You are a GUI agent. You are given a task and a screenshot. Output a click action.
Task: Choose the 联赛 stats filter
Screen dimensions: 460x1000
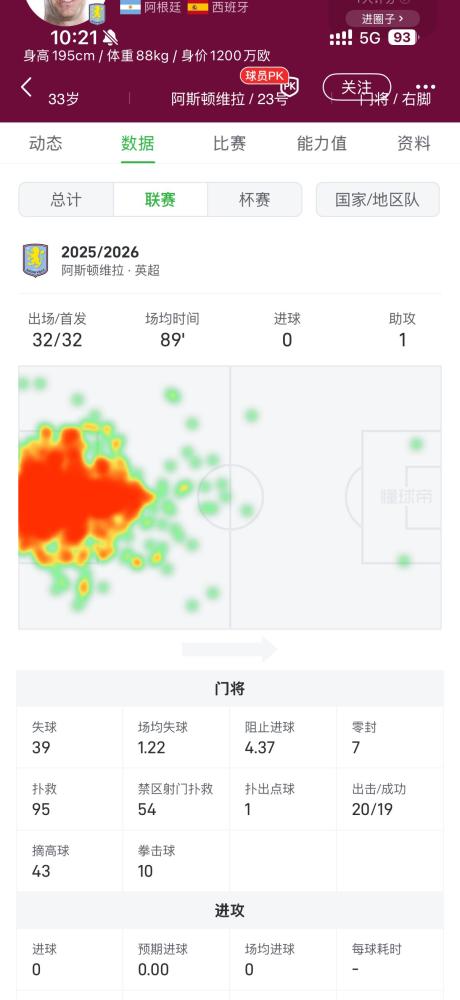(x=160, y=200)
